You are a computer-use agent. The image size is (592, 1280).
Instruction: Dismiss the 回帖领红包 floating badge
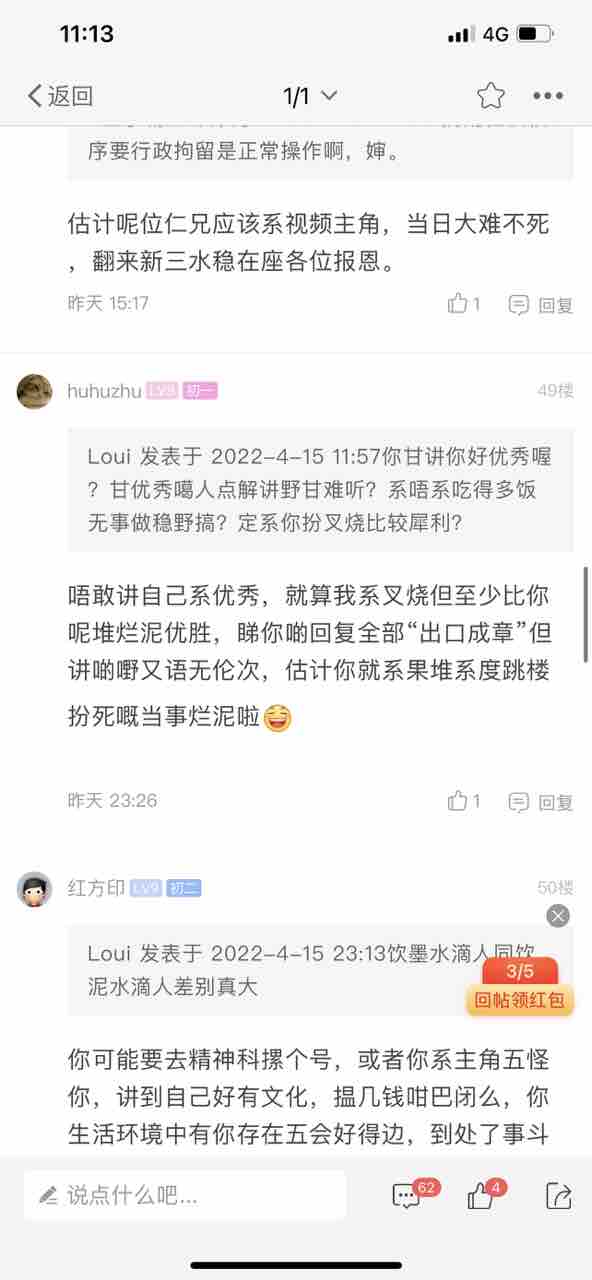(558, 915)
